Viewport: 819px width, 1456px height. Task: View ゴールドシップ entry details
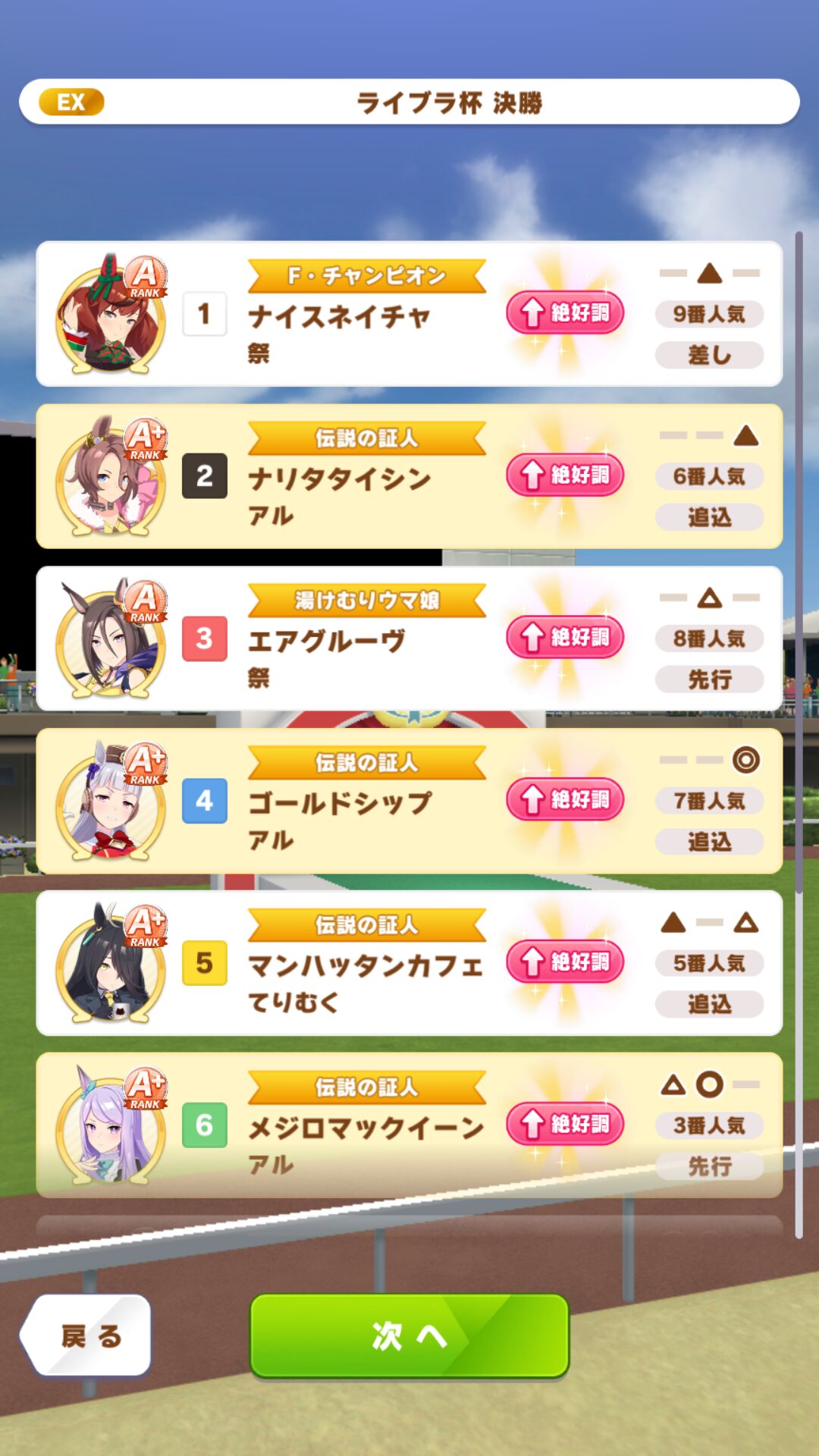[409, 801]
